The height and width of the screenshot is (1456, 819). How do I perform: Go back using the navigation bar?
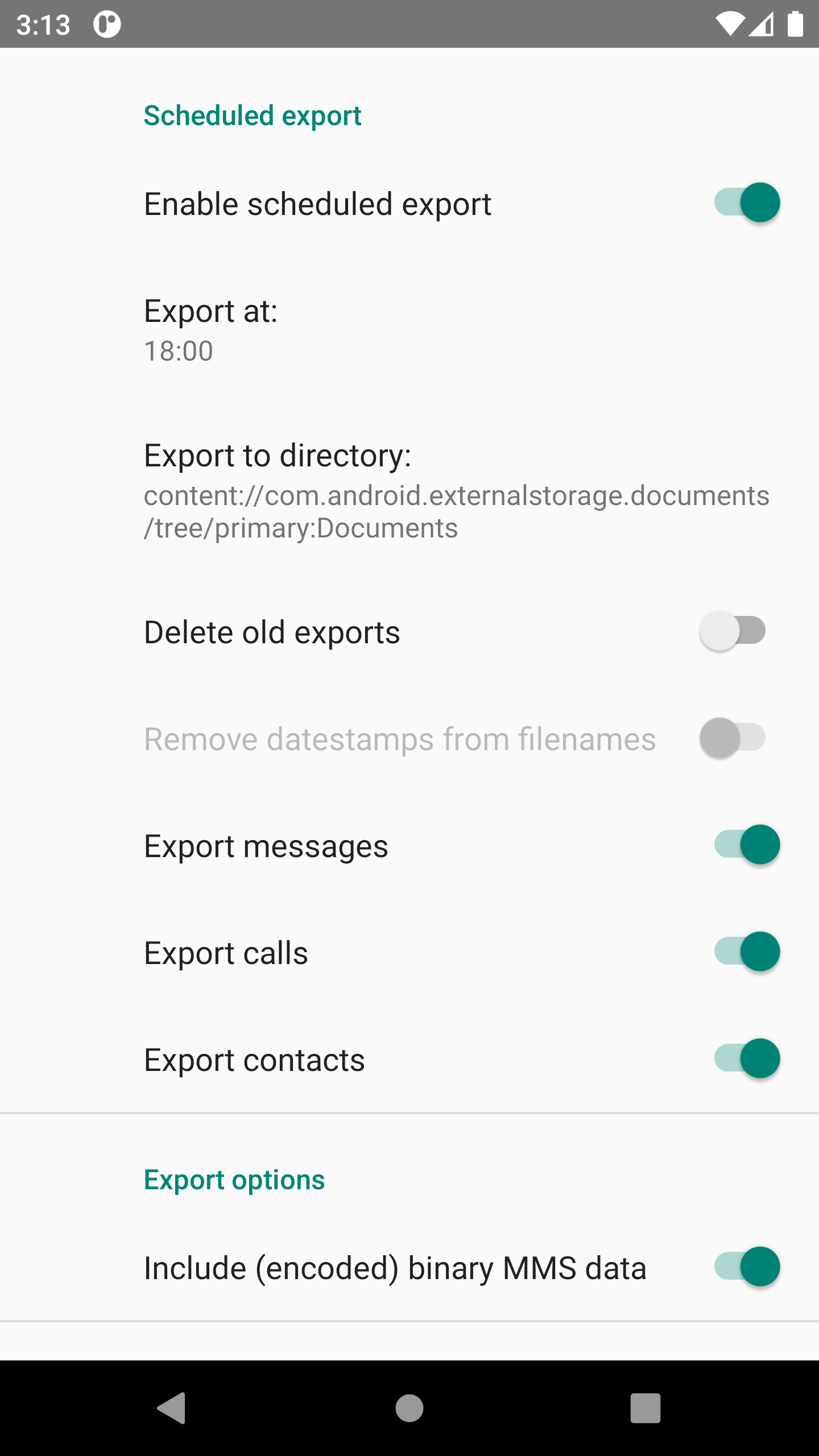pos(172,1408)
